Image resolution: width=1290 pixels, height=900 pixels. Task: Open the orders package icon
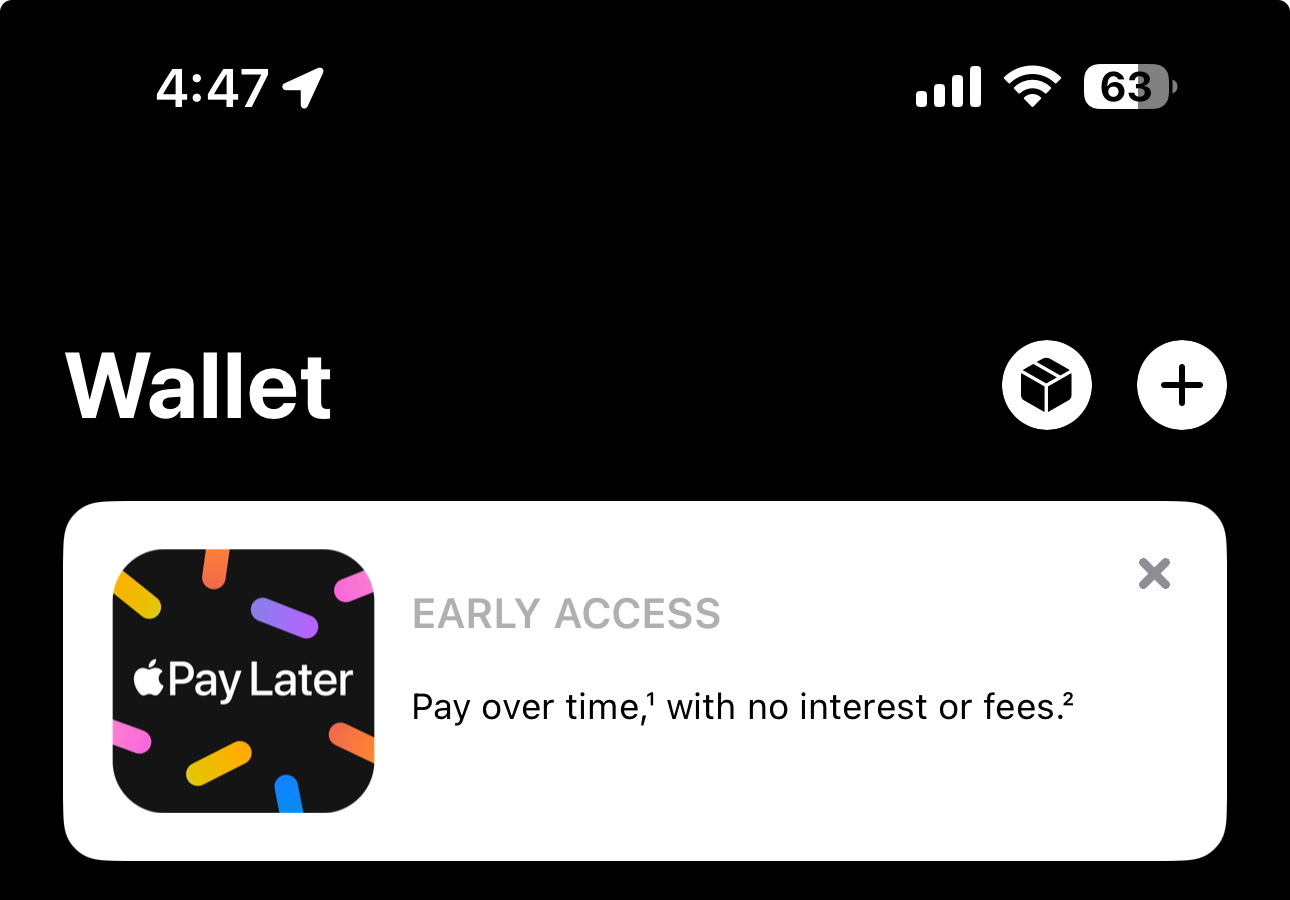(1047, 385)
